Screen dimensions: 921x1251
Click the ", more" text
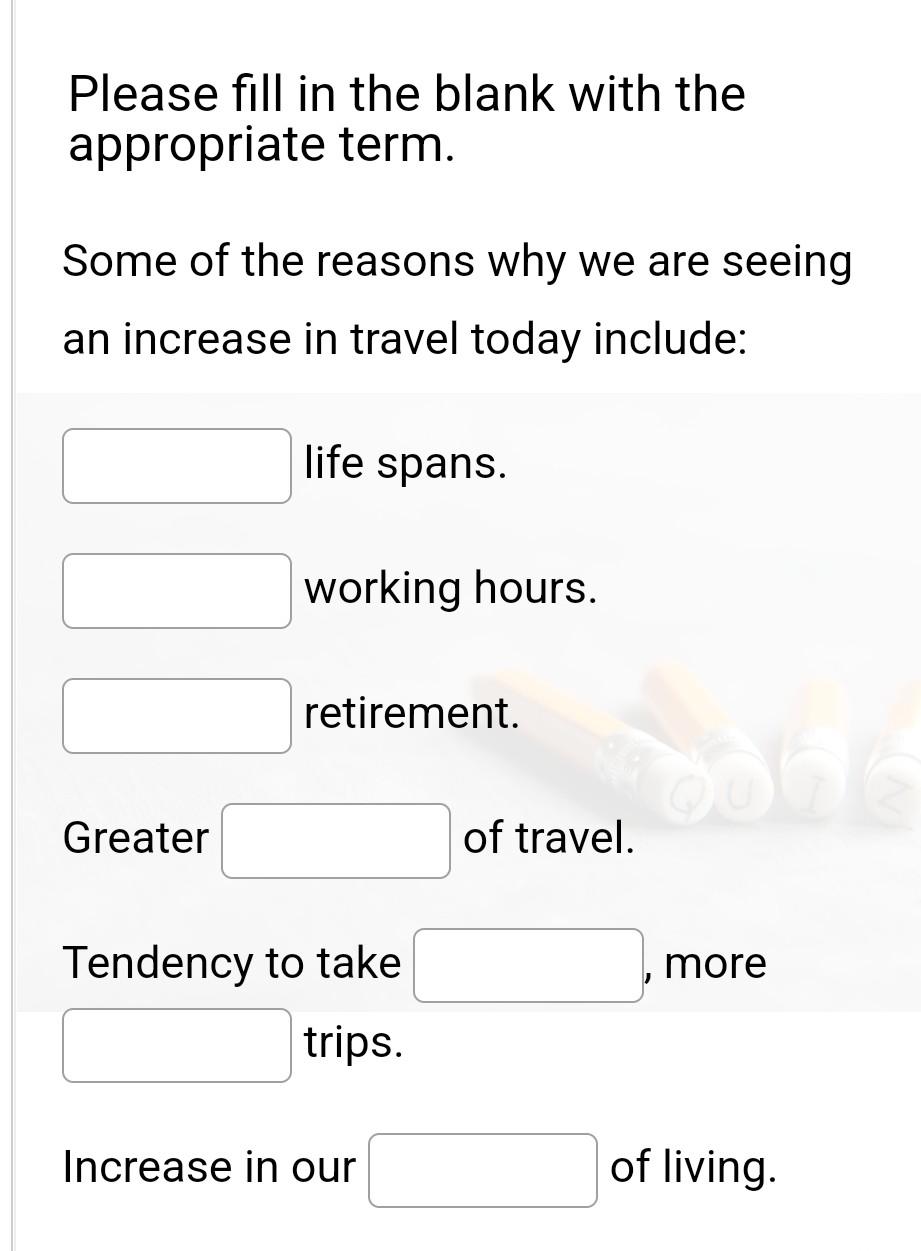point(706,963)
